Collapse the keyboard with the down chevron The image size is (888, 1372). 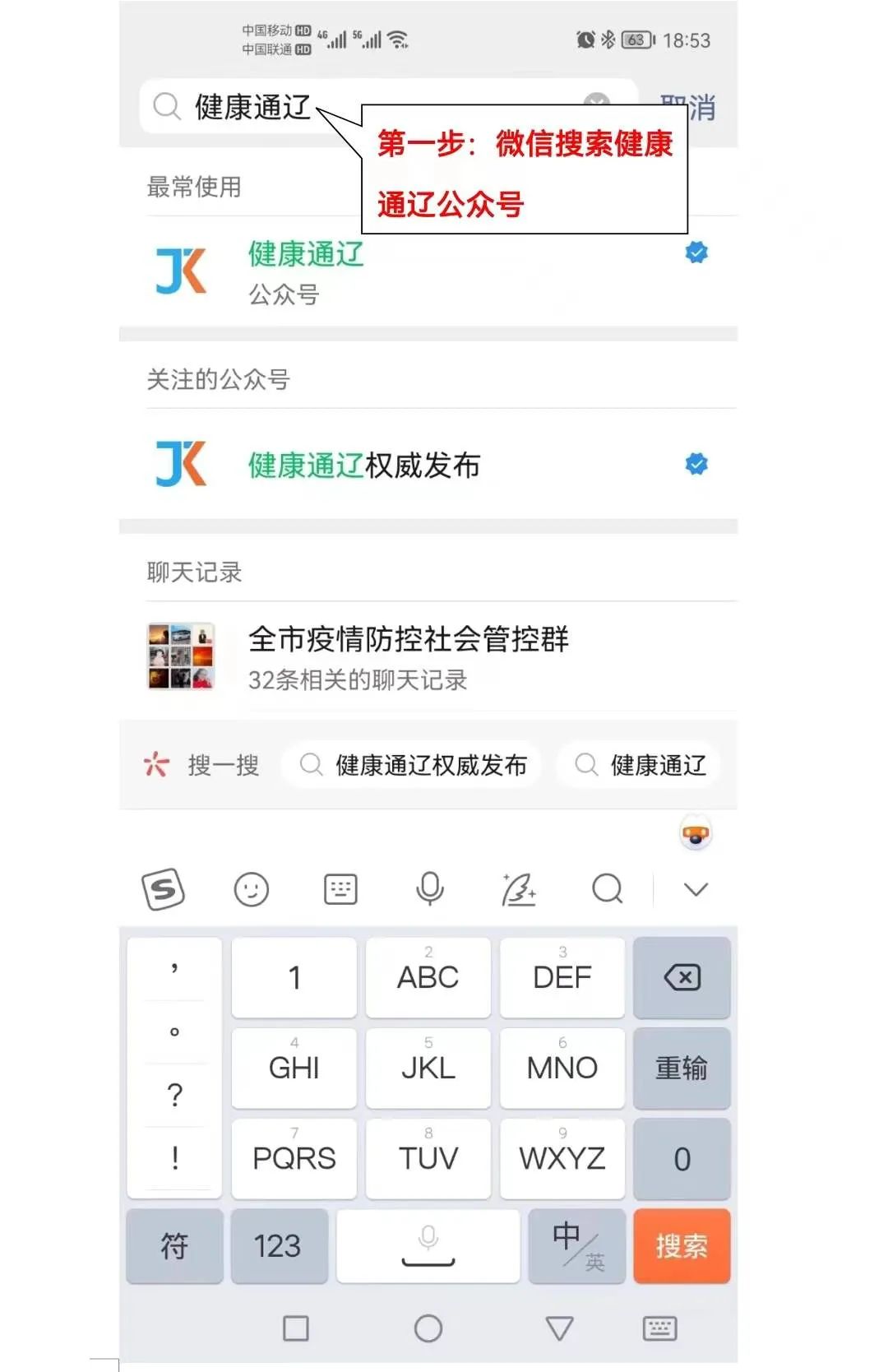tap(696, 889)
